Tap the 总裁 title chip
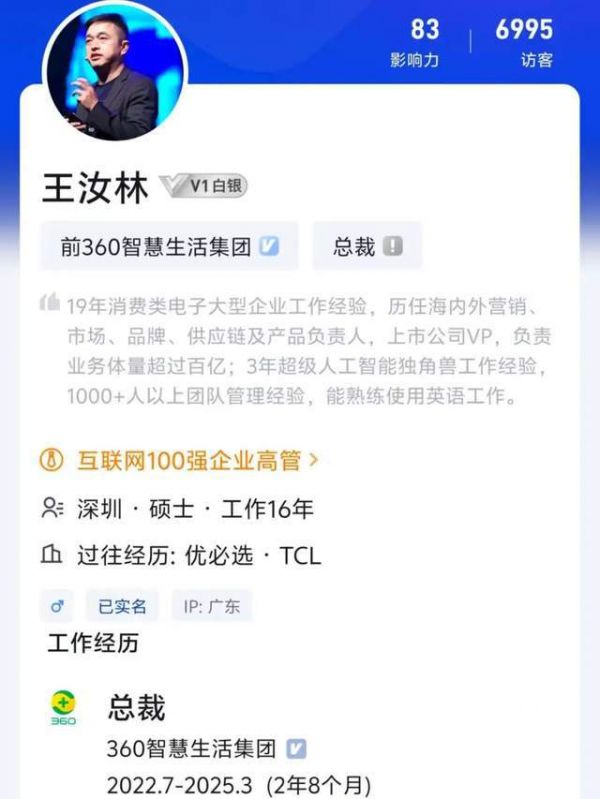This screenshot has height=799, width=600. pos(367,246)
